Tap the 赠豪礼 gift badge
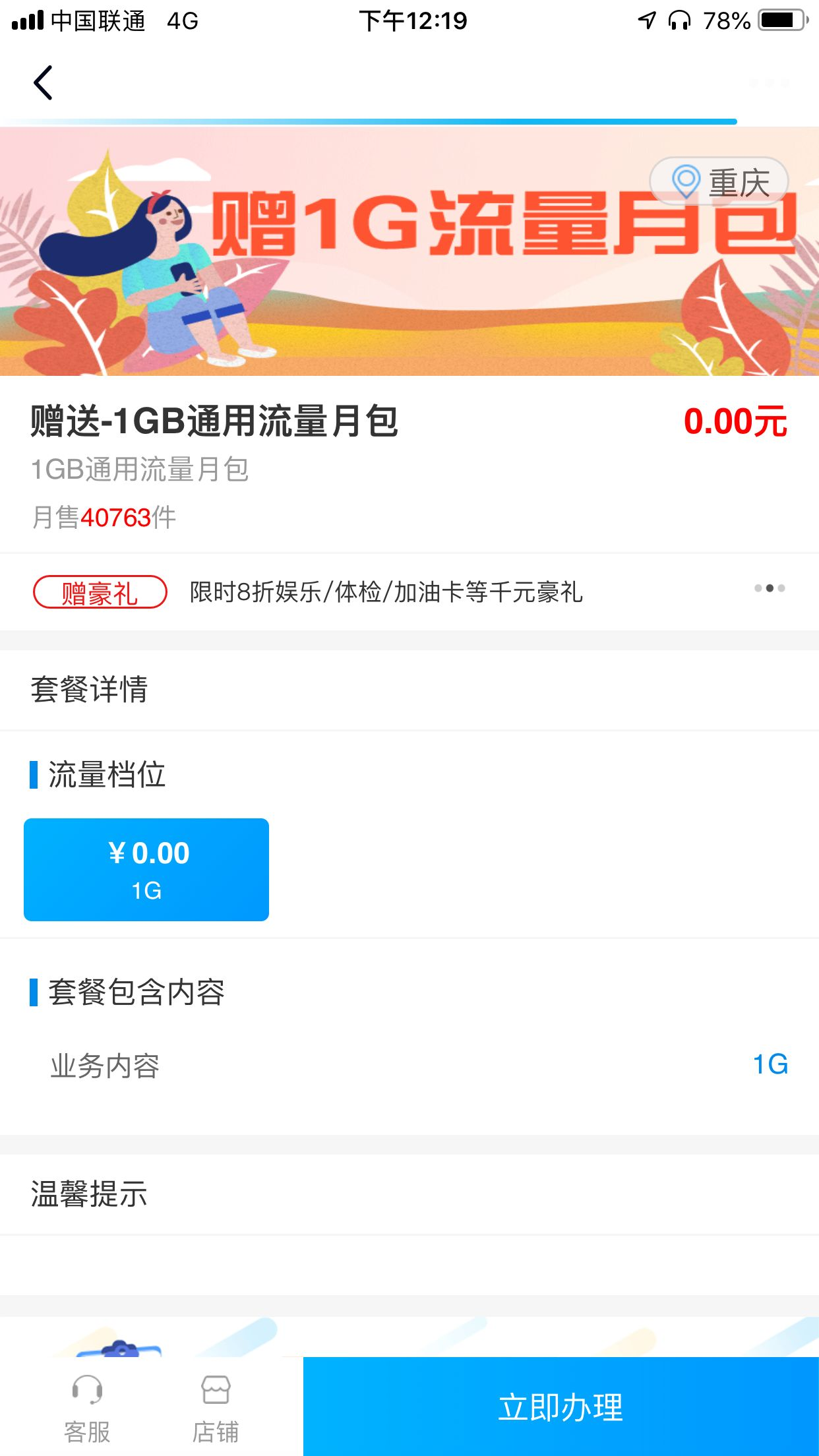 coord(100,591)
